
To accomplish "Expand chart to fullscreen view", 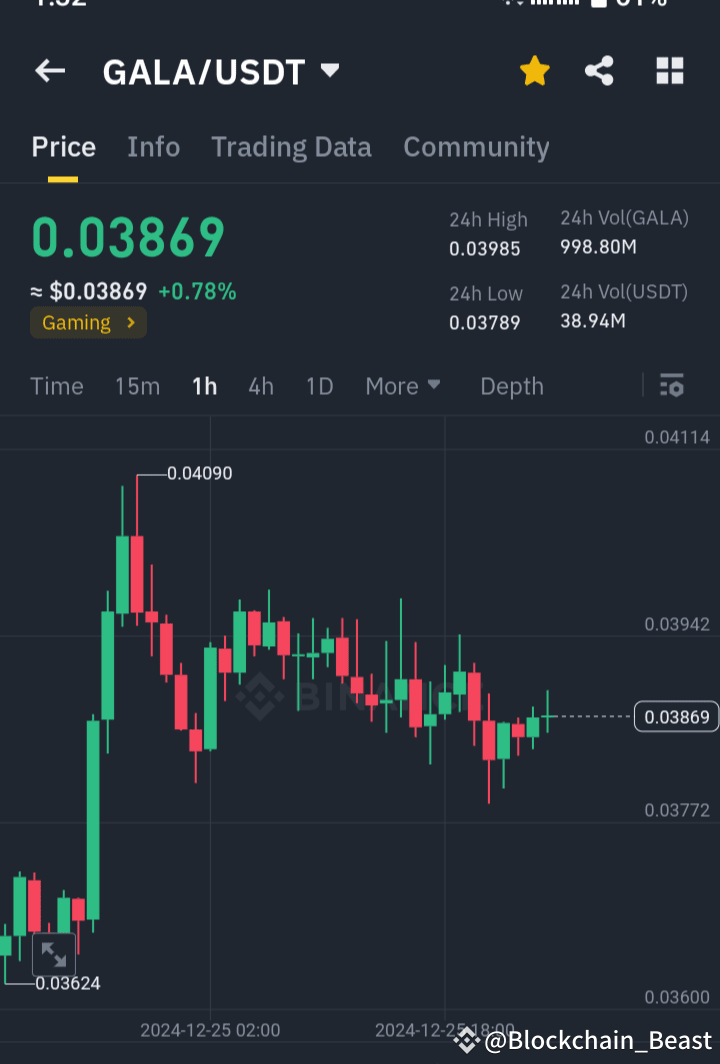I will pos(54,955).
